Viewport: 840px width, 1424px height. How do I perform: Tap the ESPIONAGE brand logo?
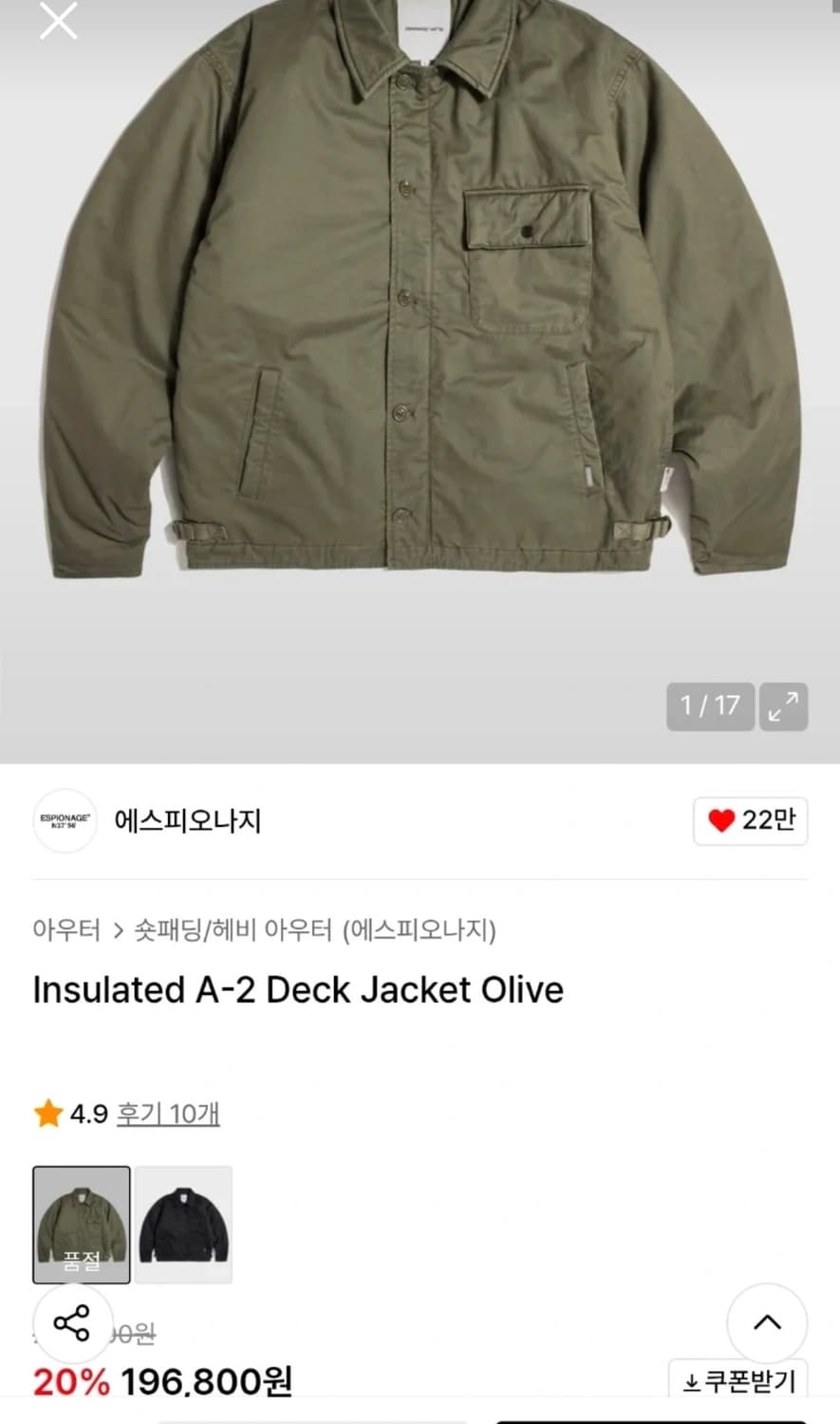tap(65, 822)
